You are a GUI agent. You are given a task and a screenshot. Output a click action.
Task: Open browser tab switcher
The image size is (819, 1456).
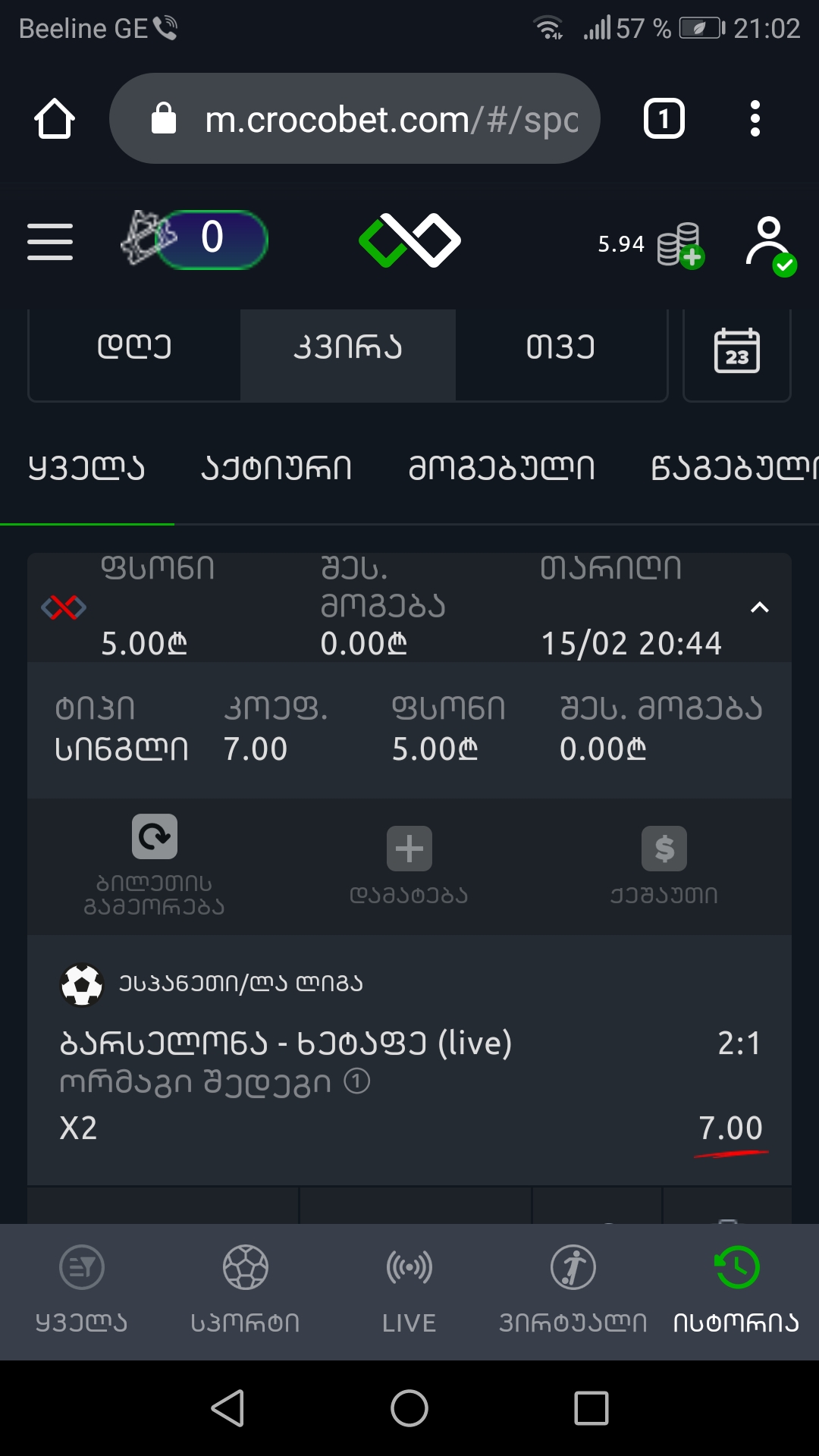(664, 119)
